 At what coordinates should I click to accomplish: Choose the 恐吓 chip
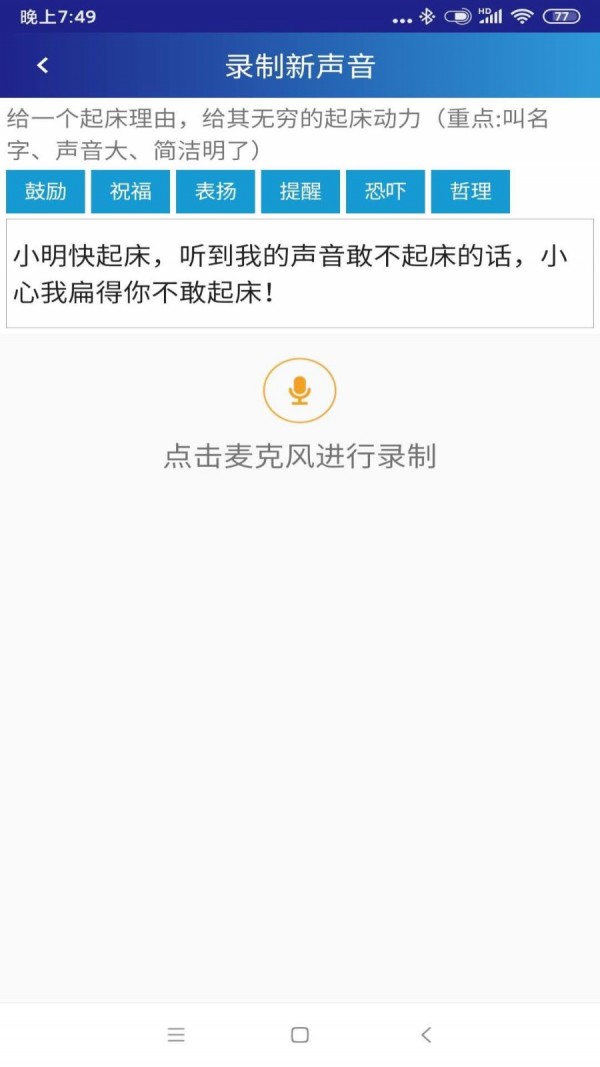point(385,191)
